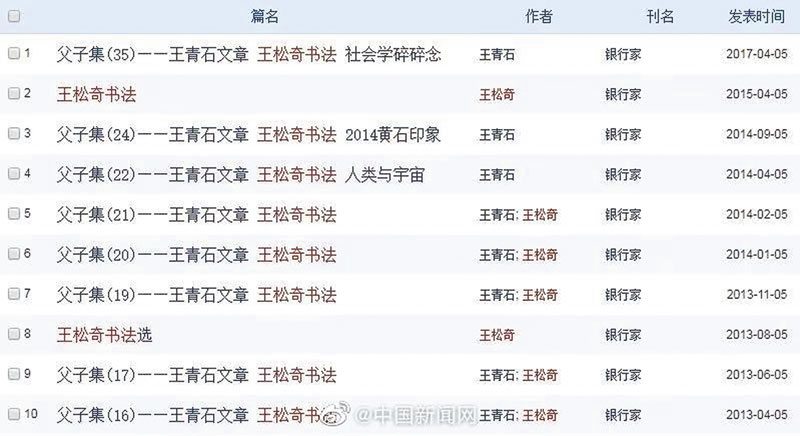Open article 父子集(22) 人类与宇宙
Screen dimensions: 800x436
click(241, 174)
